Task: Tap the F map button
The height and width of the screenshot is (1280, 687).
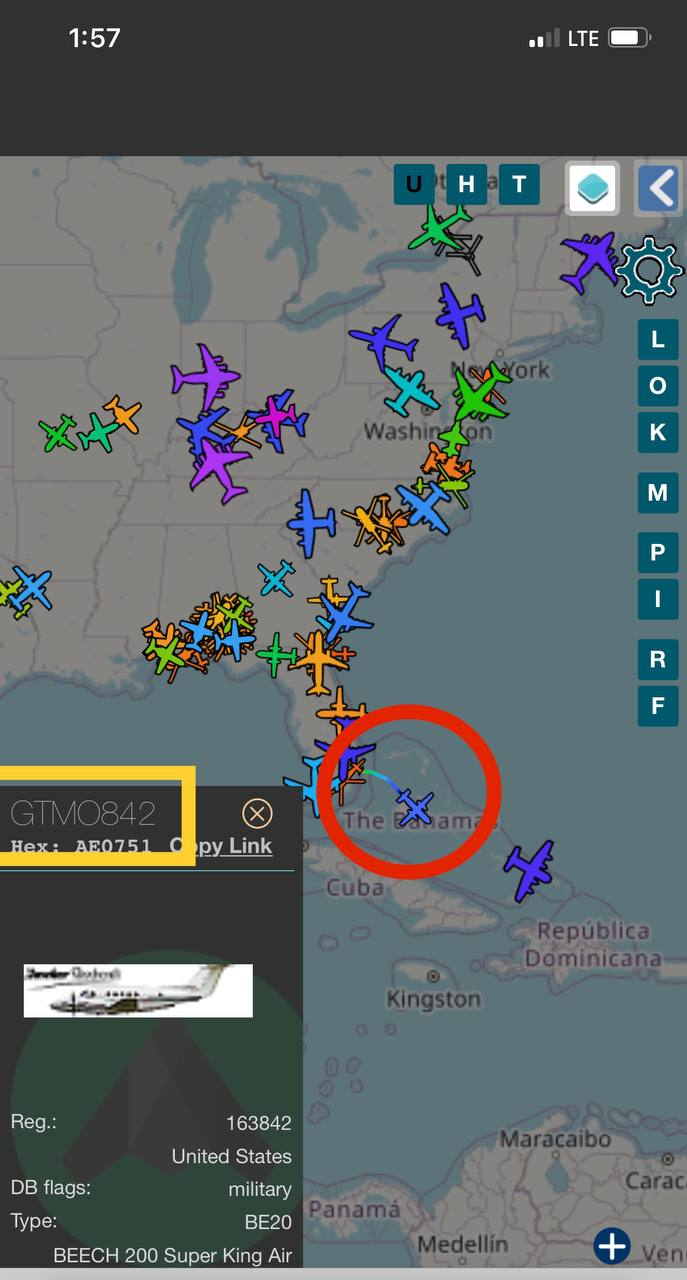Action: pyautogui.click(x=657, y=706)
